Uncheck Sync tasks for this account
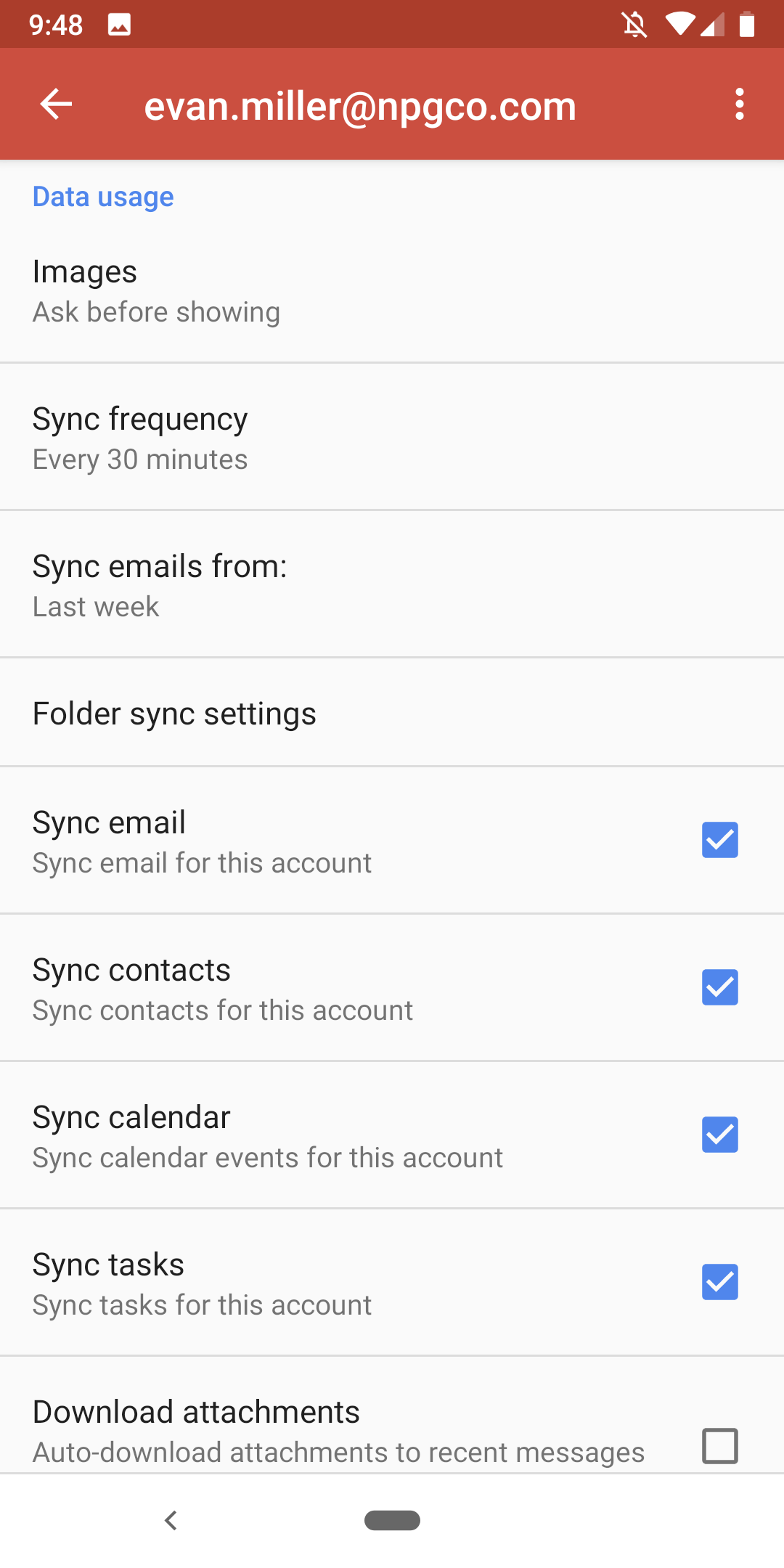The width and height of the screenshot is (784, 1568). [x=719, y=1282]
